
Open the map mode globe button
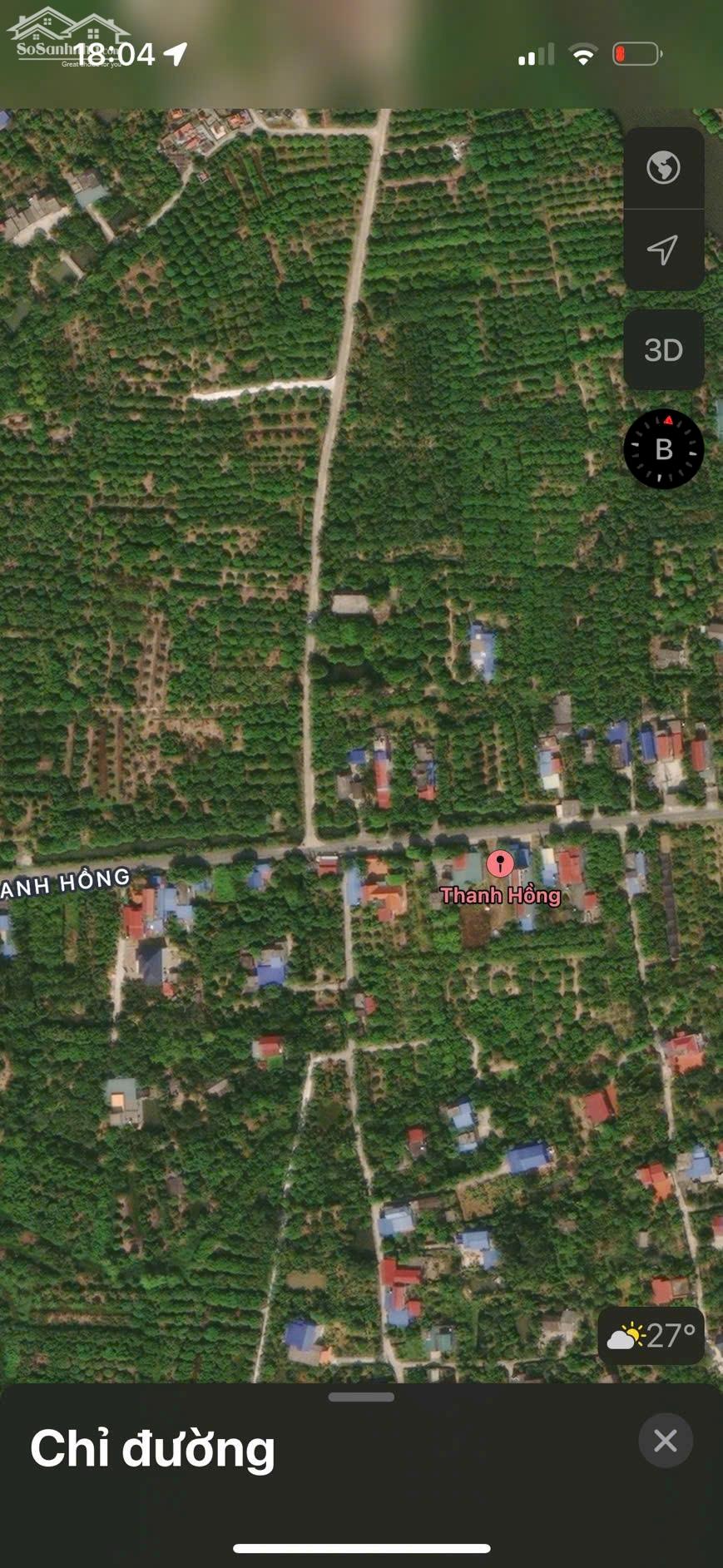(x=663, y=168)
